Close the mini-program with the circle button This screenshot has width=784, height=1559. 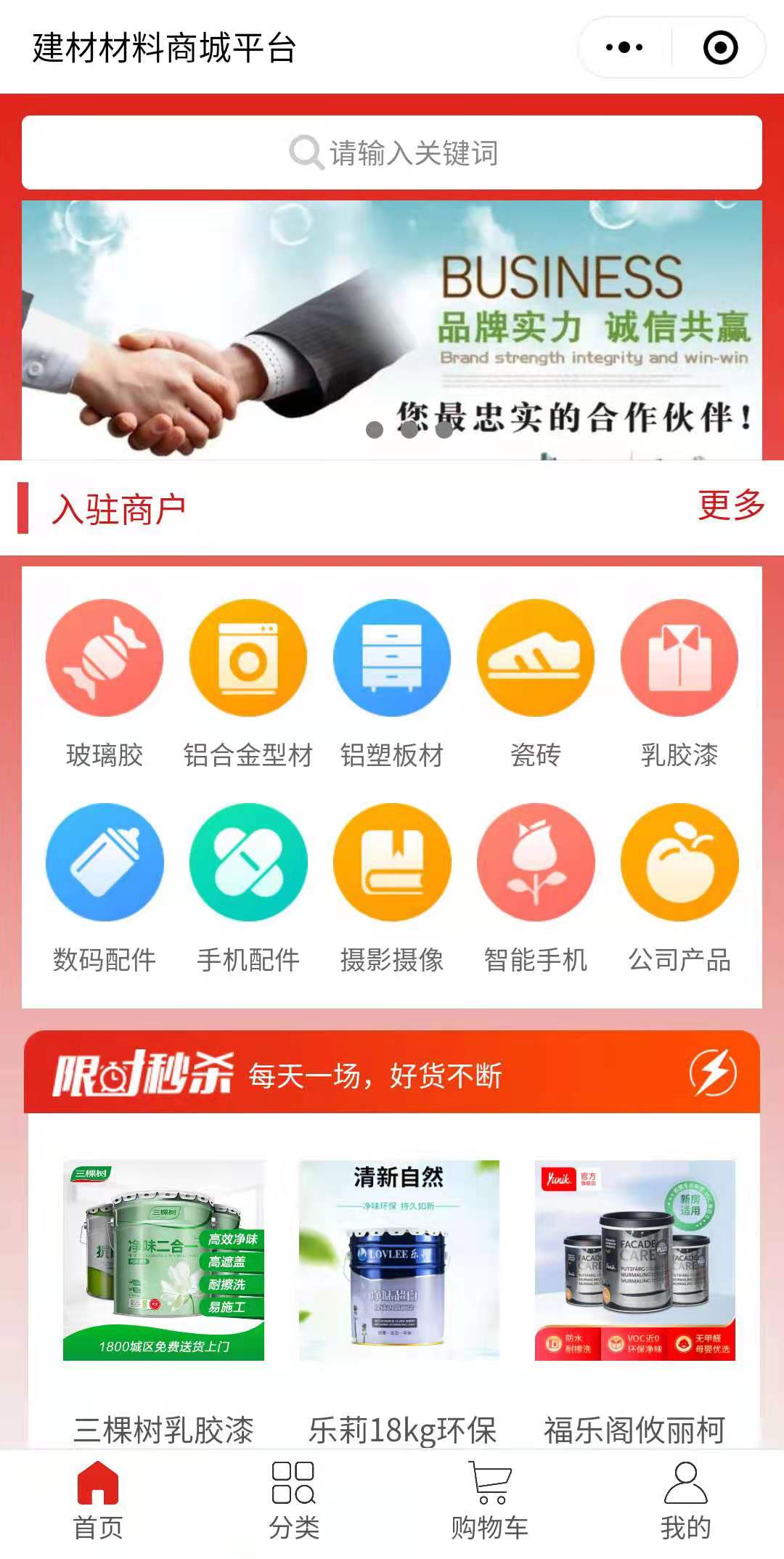click(x=720, y=48)
